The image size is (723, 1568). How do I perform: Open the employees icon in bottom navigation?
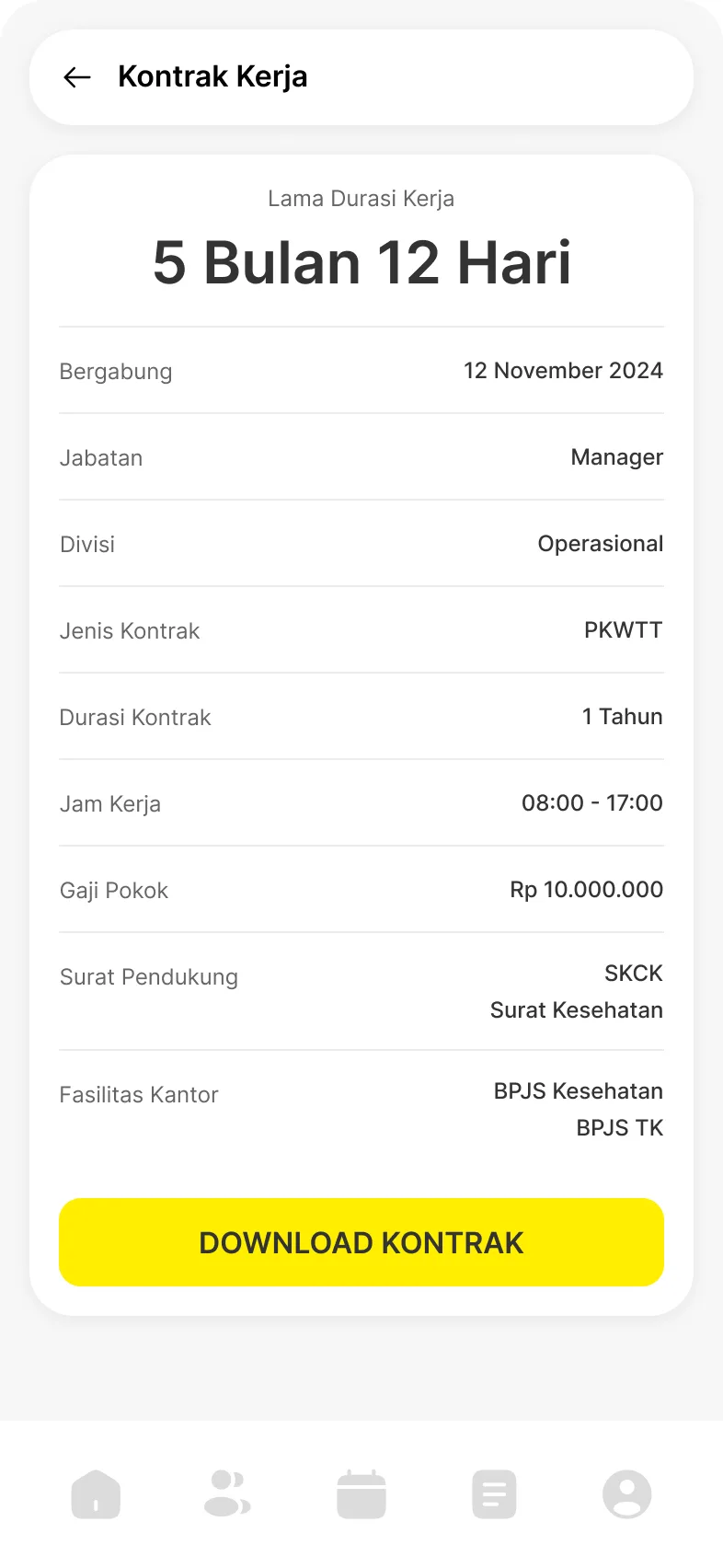coord(228,1493)
